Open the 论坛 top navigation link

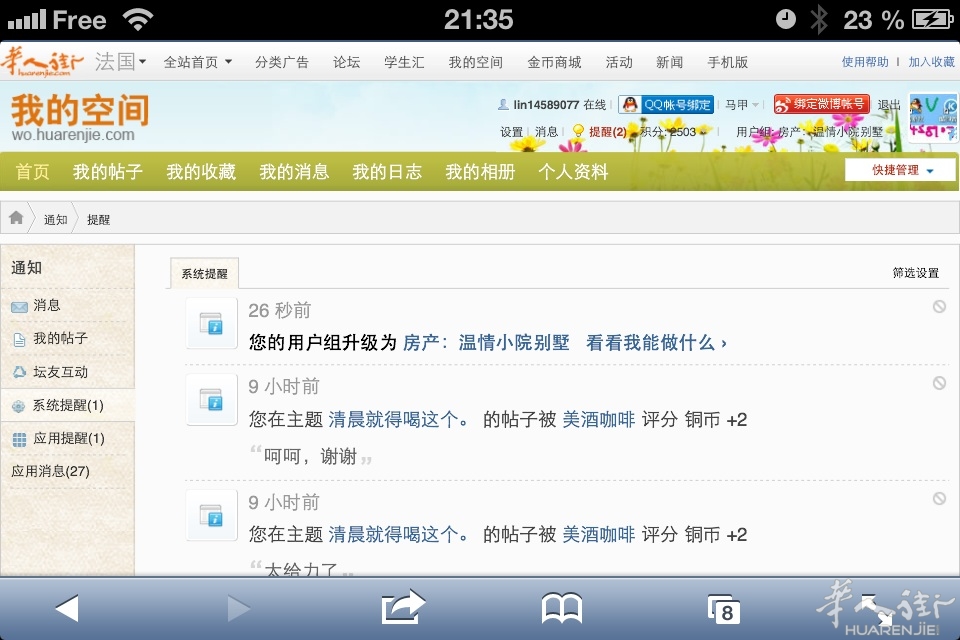click(346, 62)
